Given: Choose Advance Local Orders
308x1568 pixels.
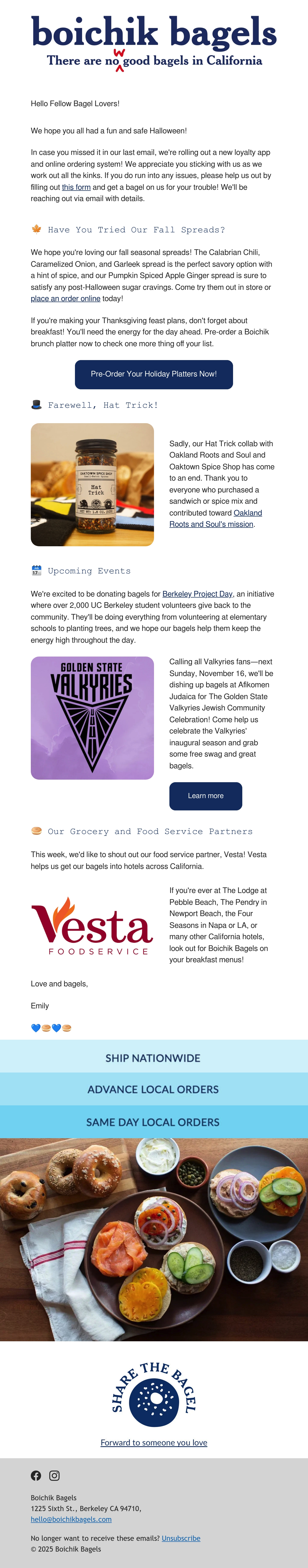Looking at the screenshot, I should pyautogui.click(x=154, y=1089).
